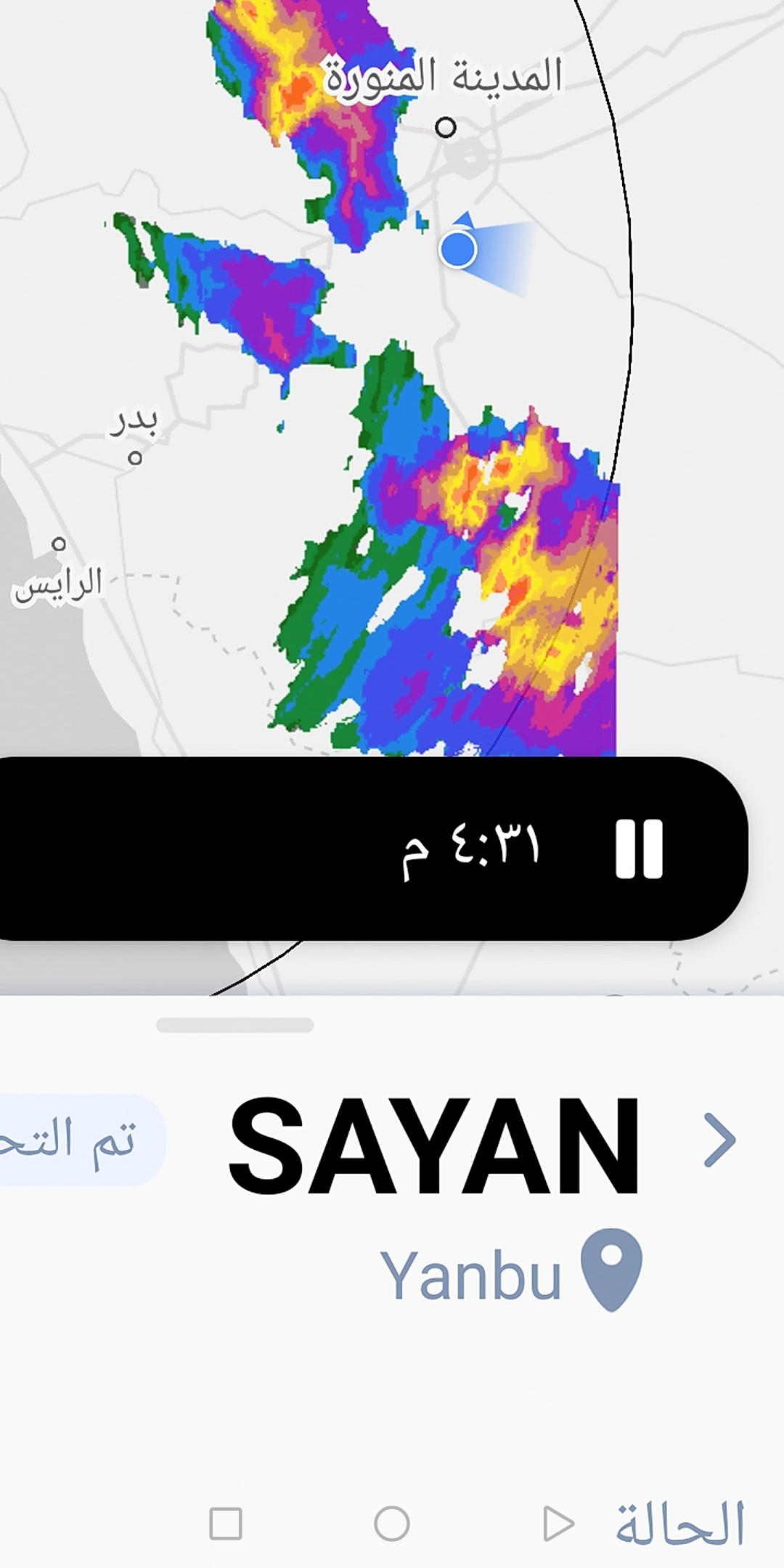784x1568 pixels.
Task: Tap the bottom sheet drag handle
Action: click(x=235, y=1025)
